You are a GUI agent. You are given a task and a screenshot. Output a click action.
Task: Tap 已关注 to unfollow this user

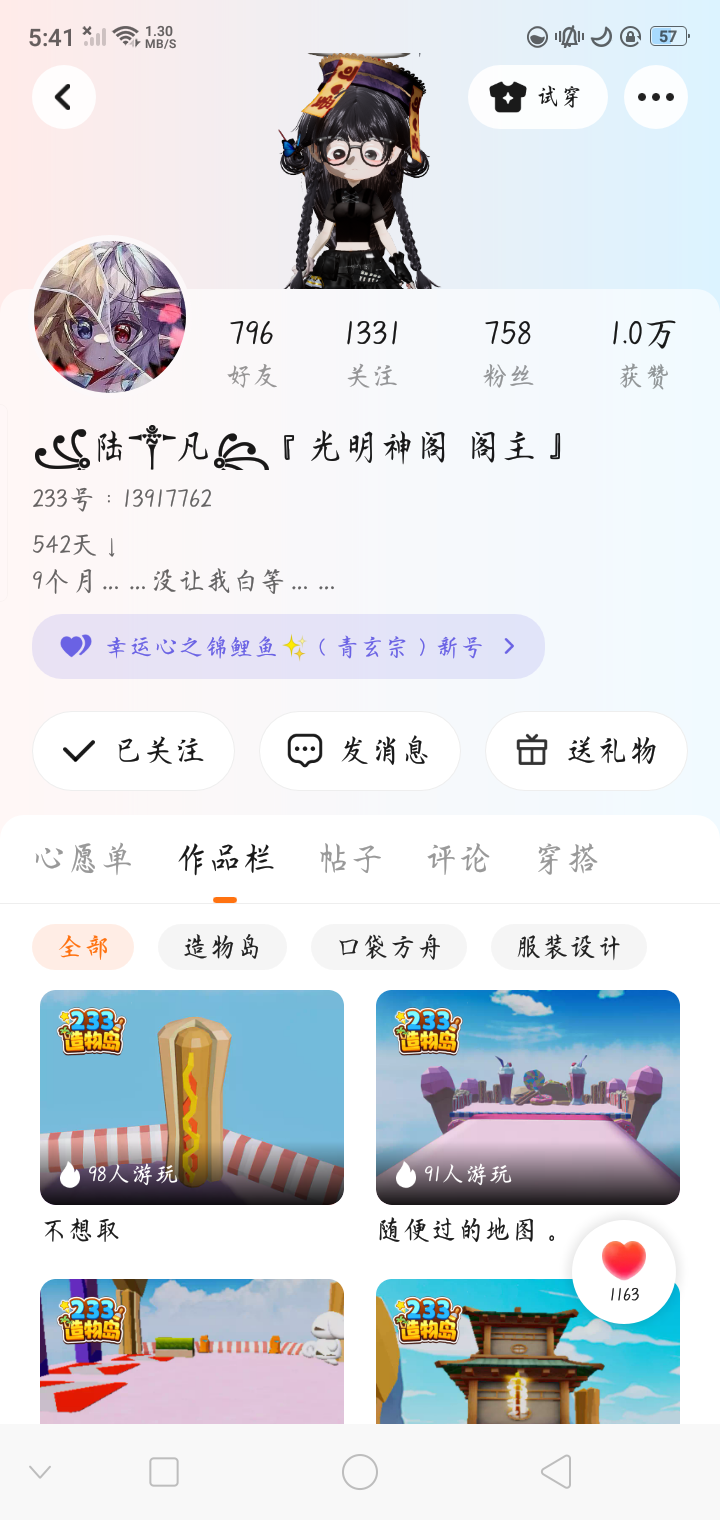click(134, 751)
